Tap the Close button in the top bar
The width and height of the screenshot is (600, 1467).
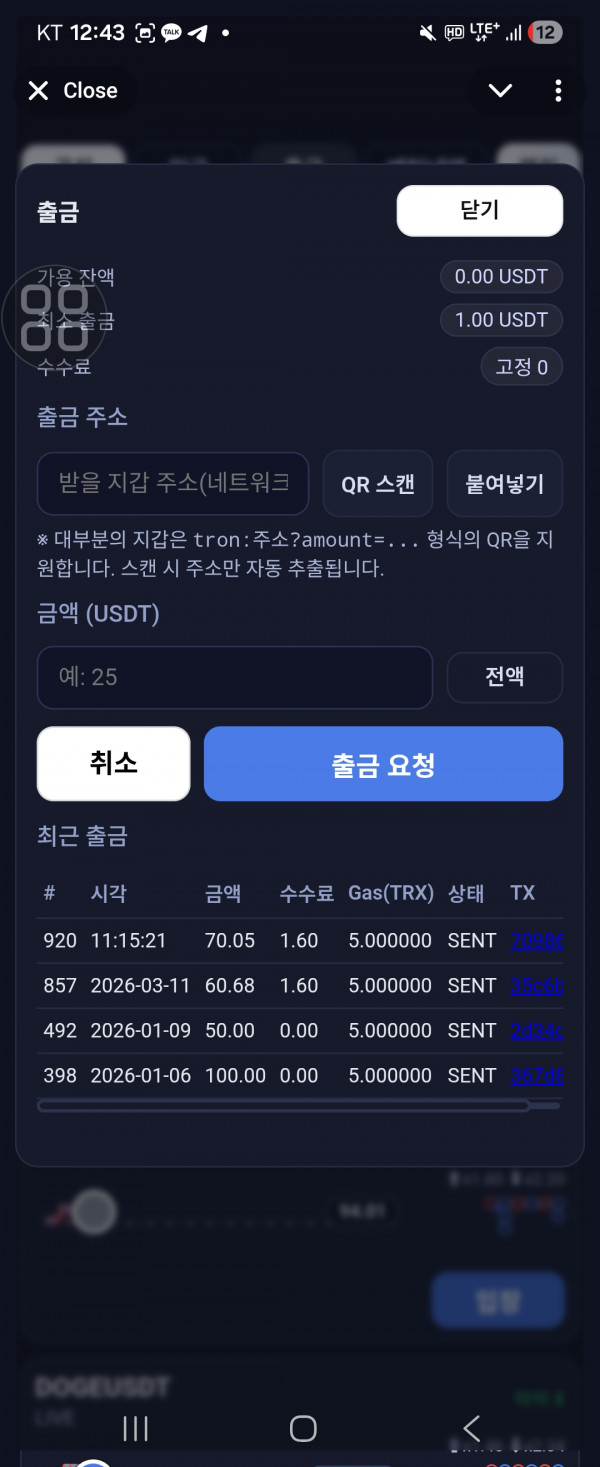coord(73,91)
